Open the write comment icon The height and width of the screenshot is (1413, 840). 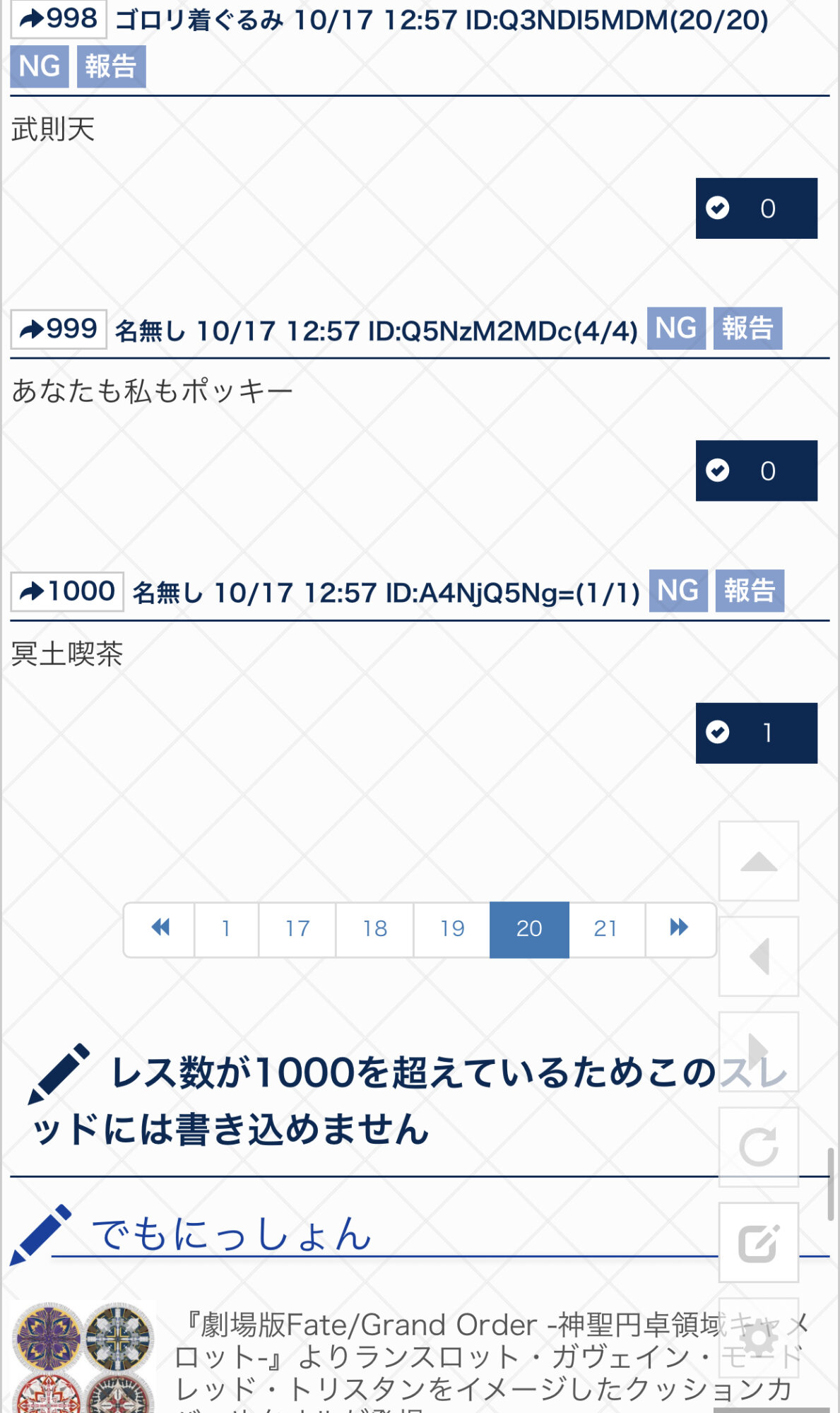(x=759, y=1242)
